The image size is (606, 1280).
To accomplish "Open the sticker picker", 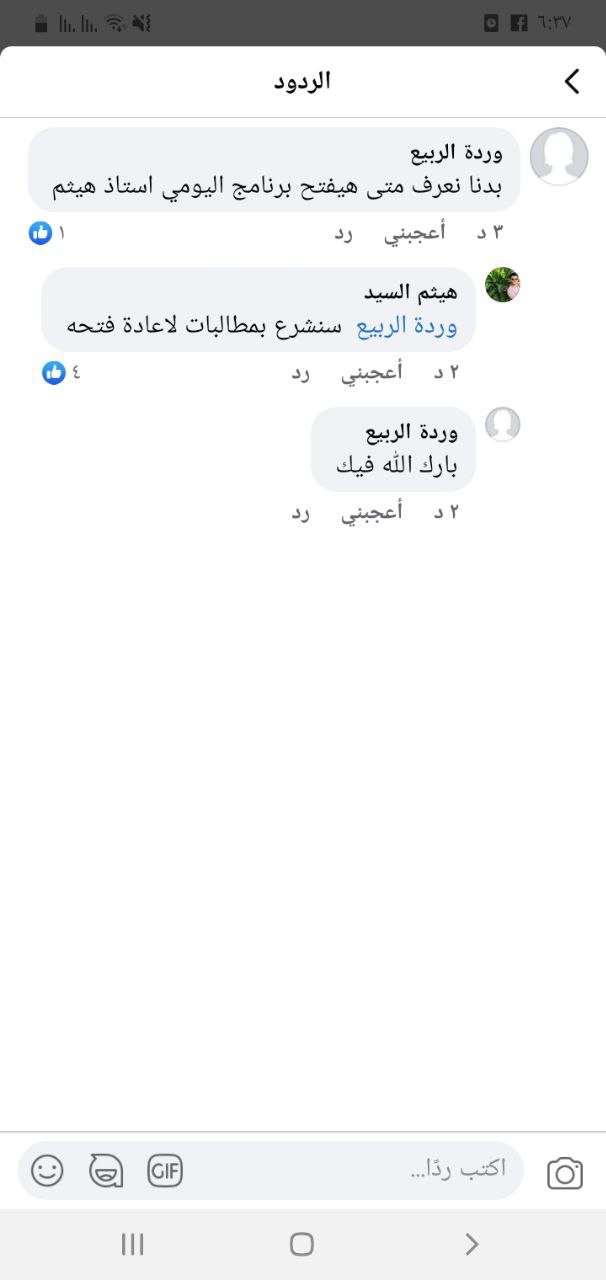I will click(106, 1170).
